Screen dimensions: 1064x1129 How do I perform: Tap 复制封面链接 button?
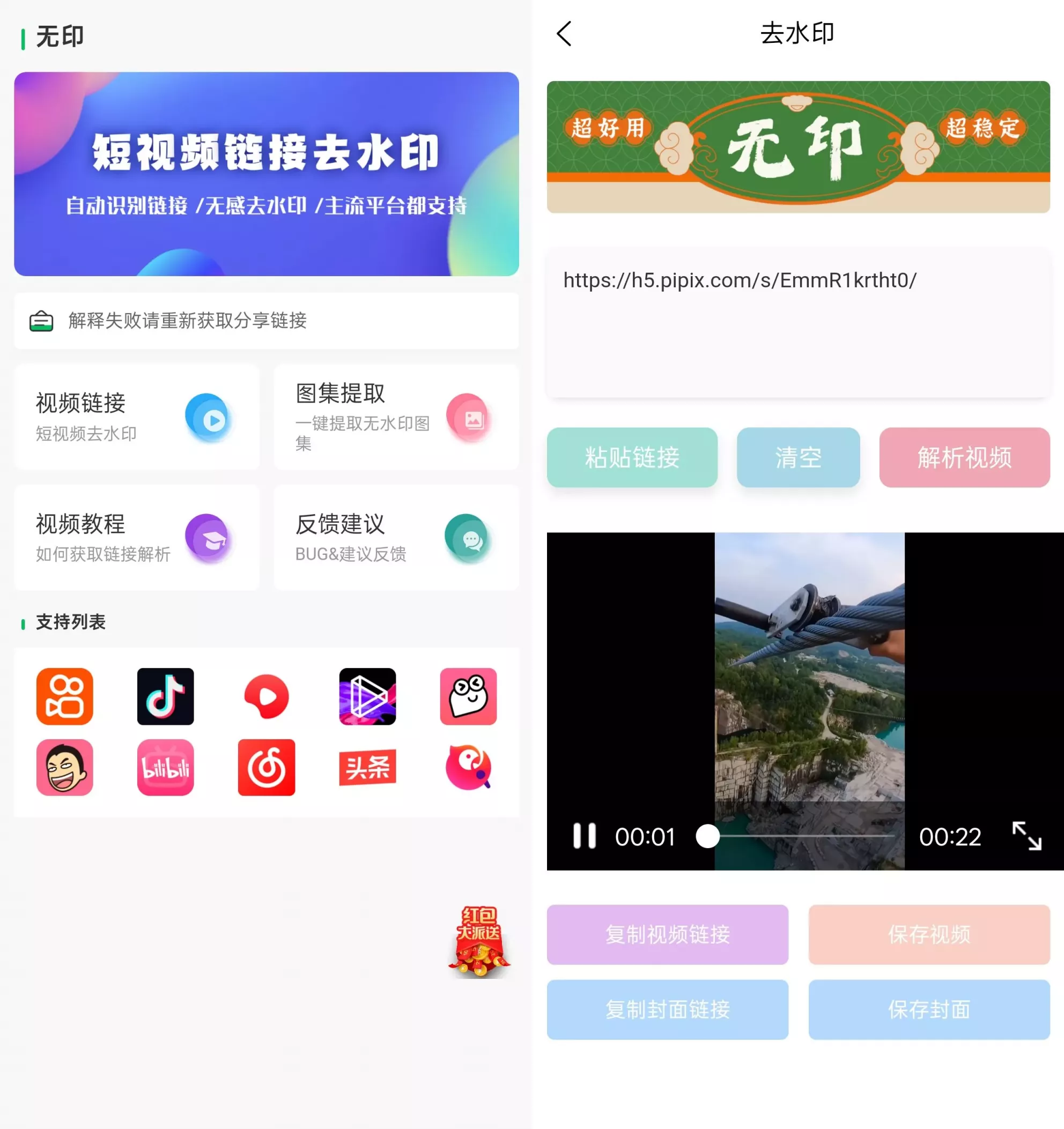pyautogui.click(x=667, y=1010)
